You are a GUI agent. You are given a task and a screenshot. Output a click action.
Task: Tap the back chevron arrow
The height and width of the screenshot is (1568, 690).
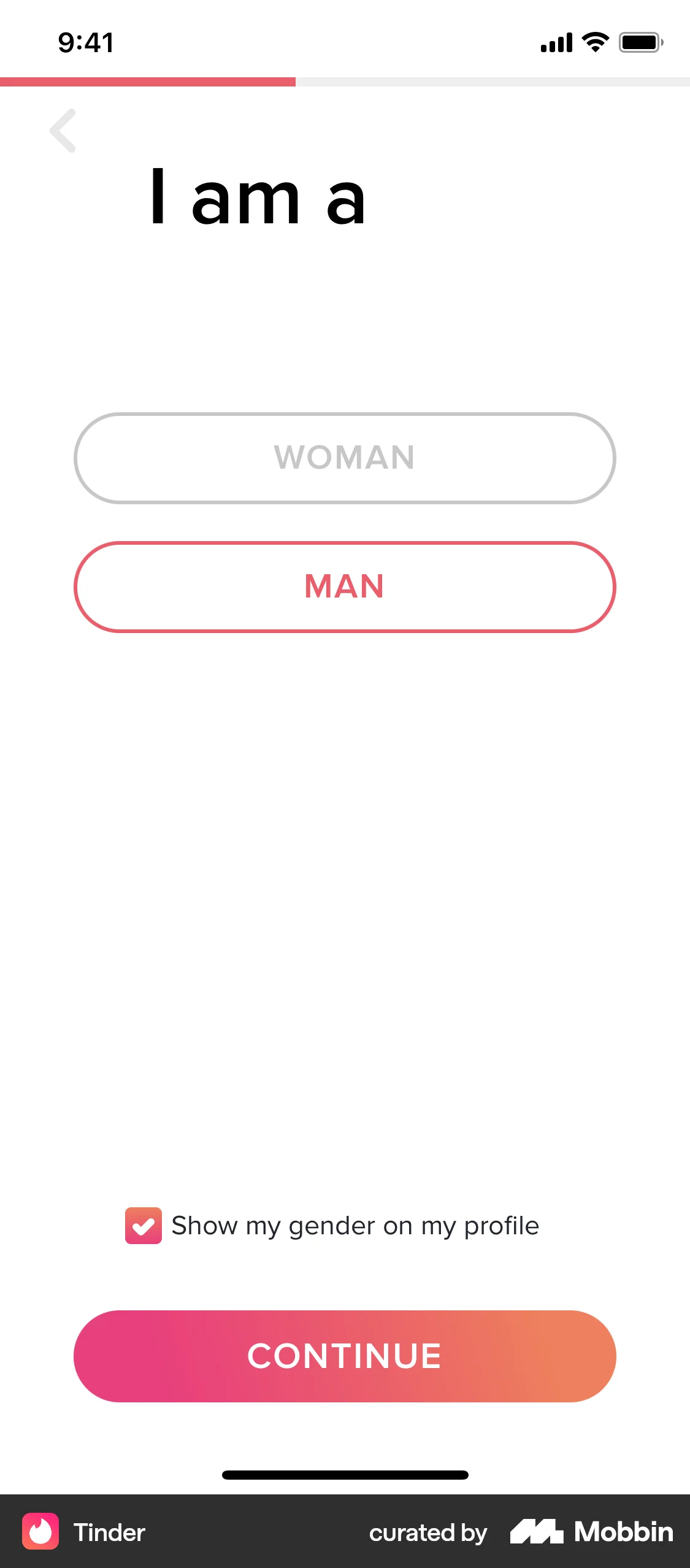point(63,131)
